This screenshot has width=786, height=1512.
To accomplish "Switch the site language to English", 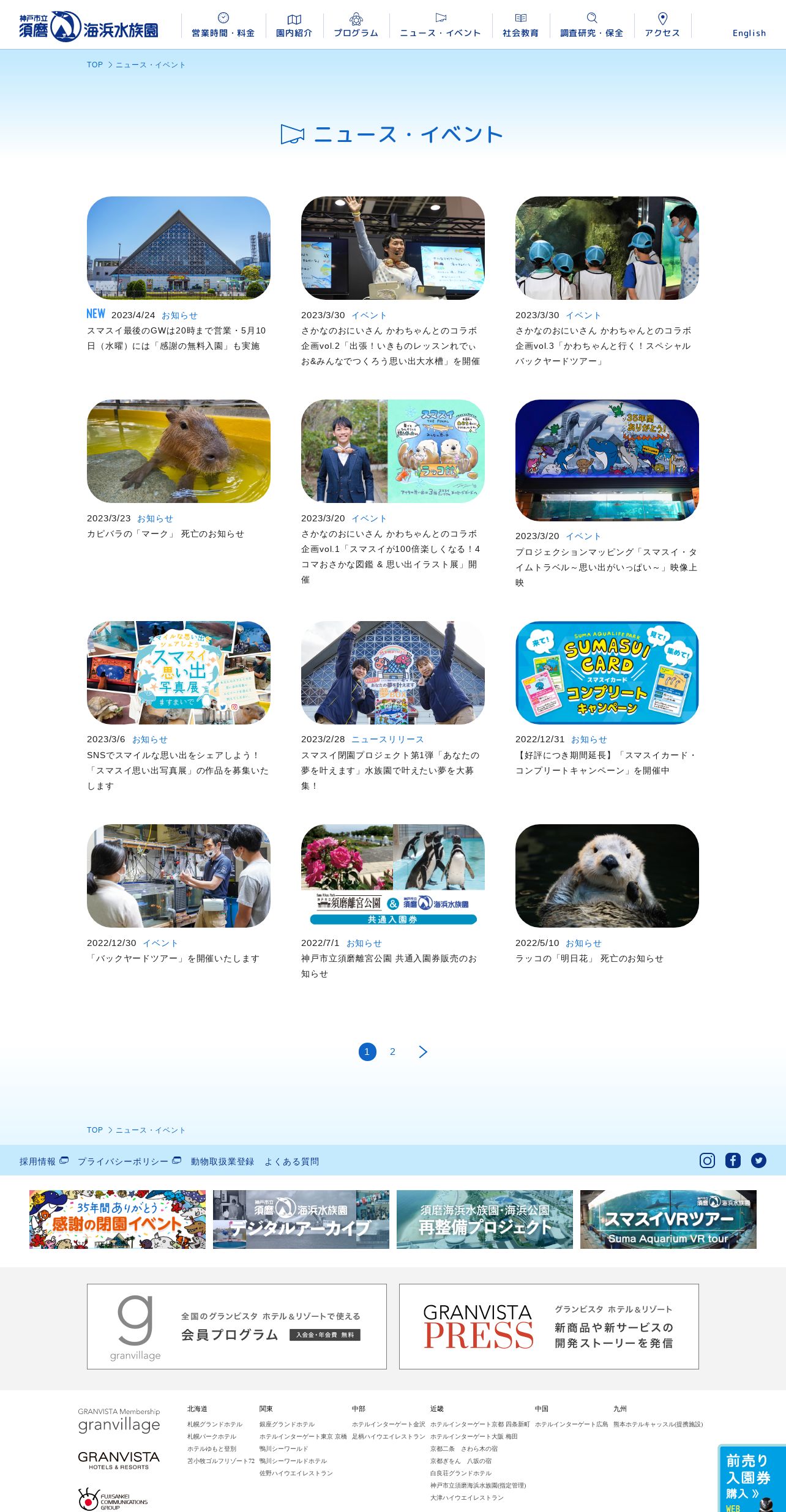I will [x=749, y=33].
